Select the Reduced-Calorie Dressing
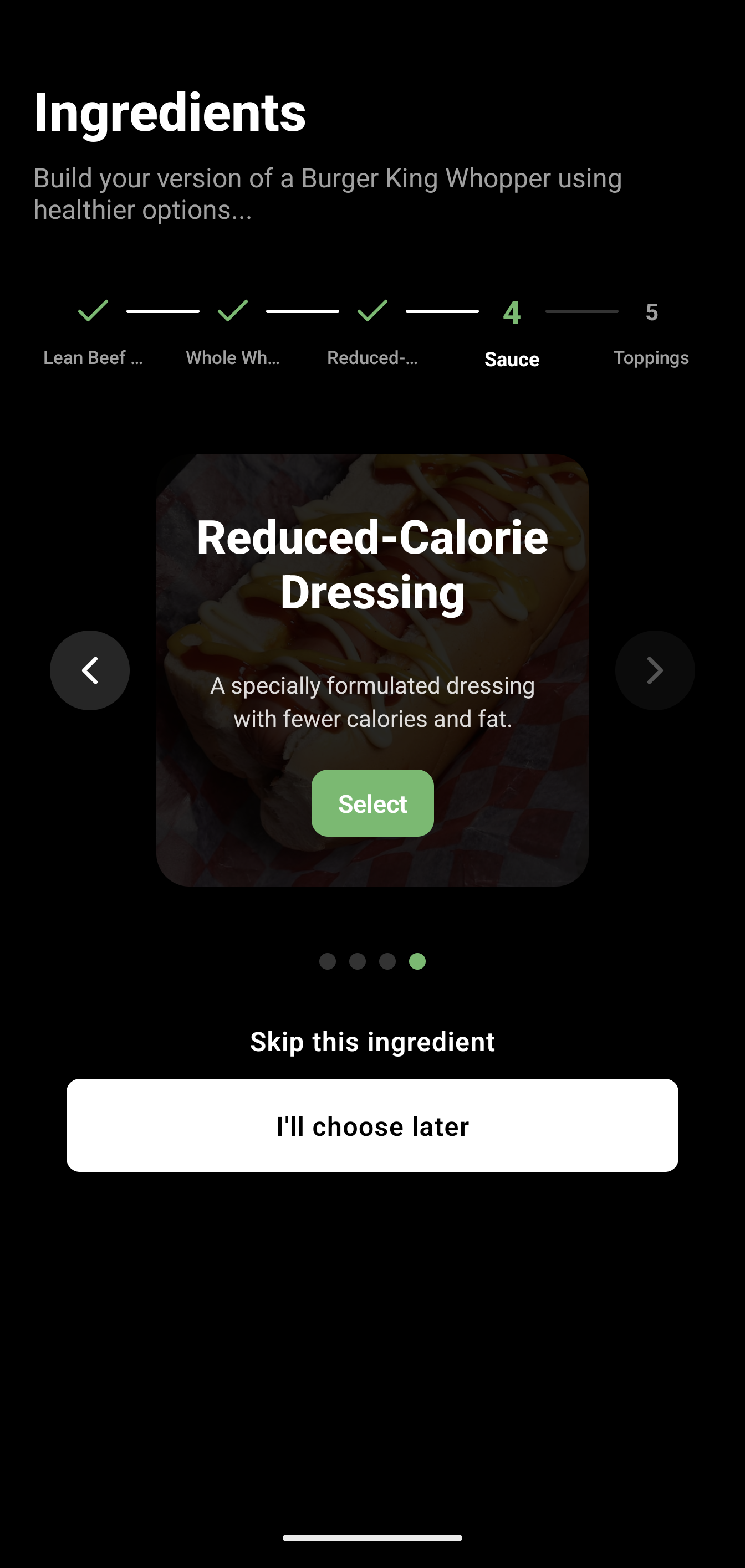 (372, 803)
